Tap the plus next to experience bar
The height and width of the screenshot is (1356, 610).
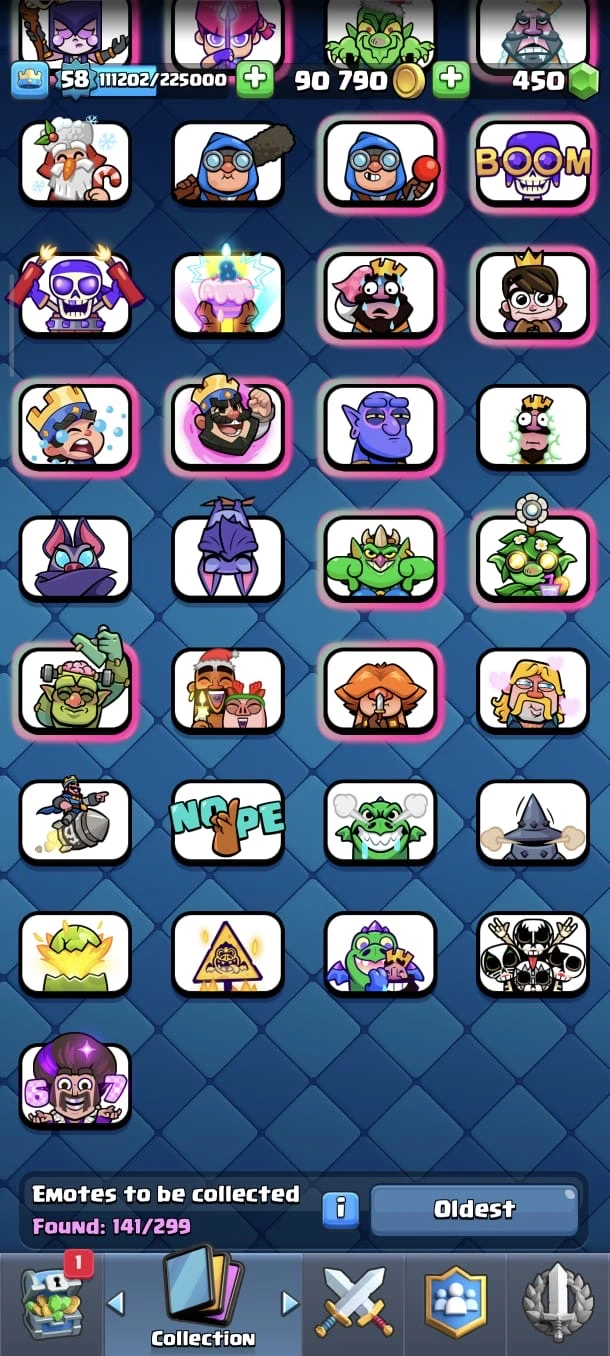pyautogui.click(x=255, y=79)
